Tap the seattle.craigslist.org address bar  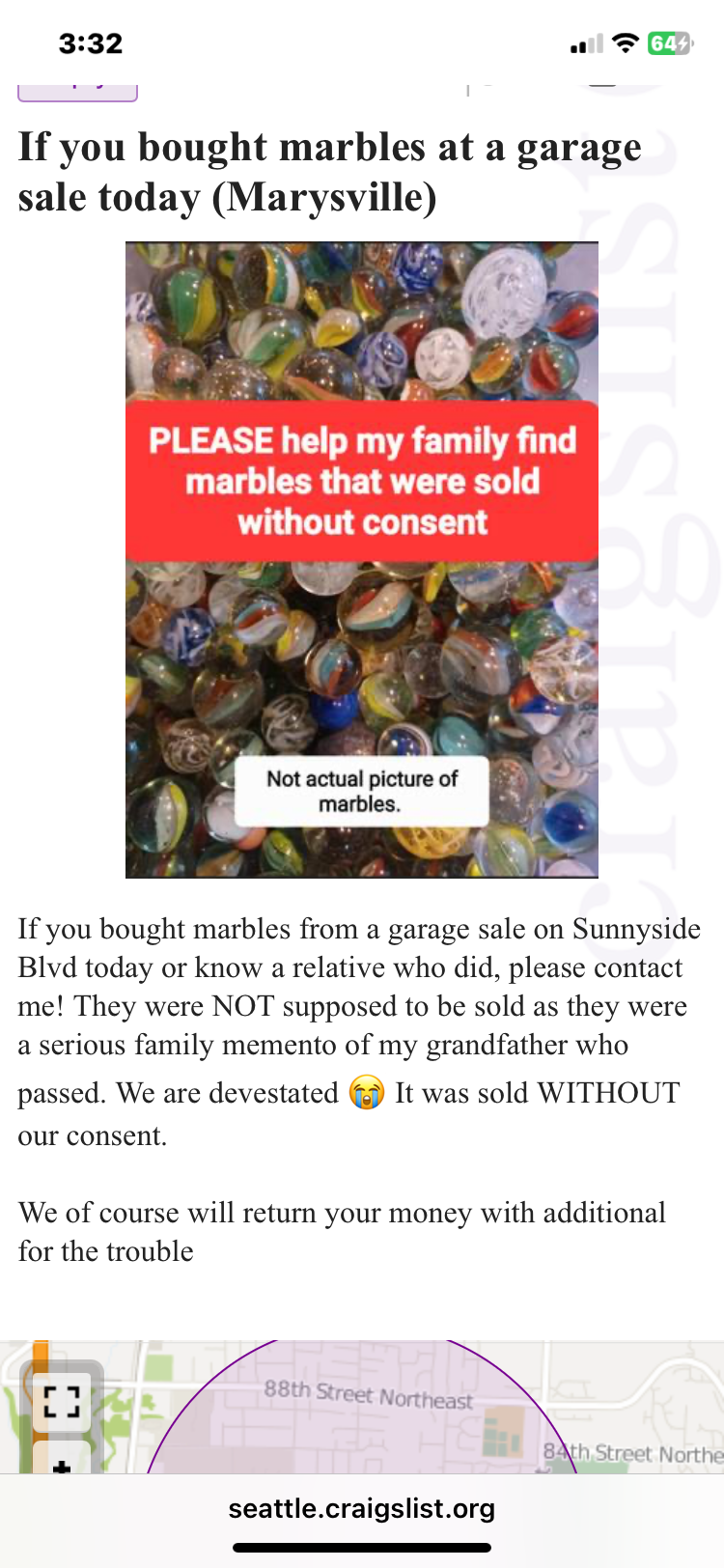(362, 1508)
